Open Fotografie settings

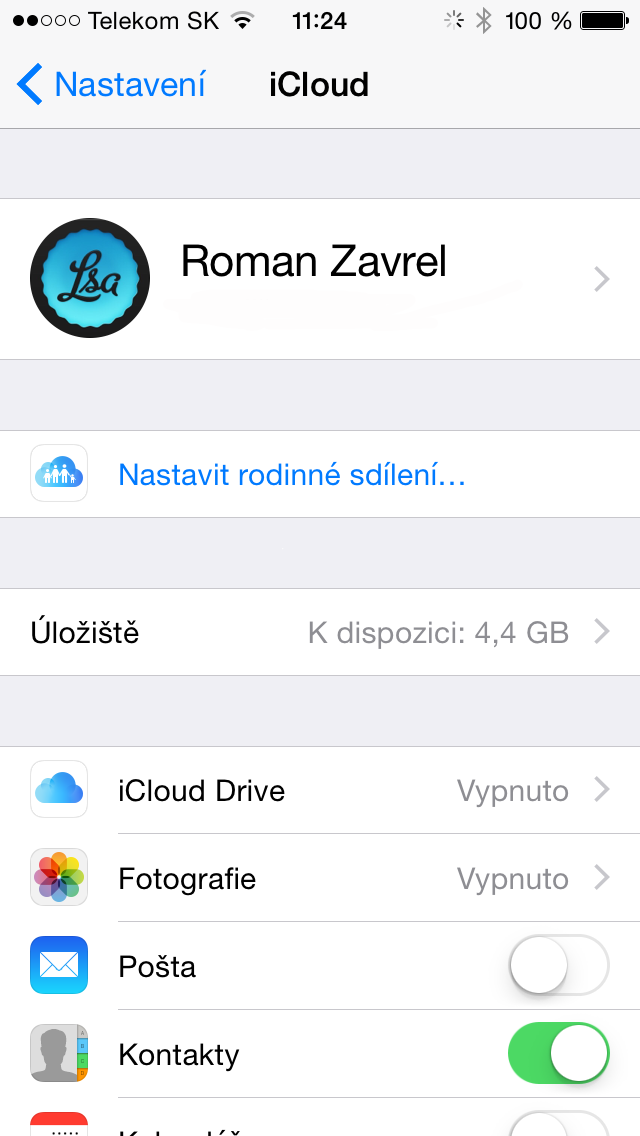(320, 878)
